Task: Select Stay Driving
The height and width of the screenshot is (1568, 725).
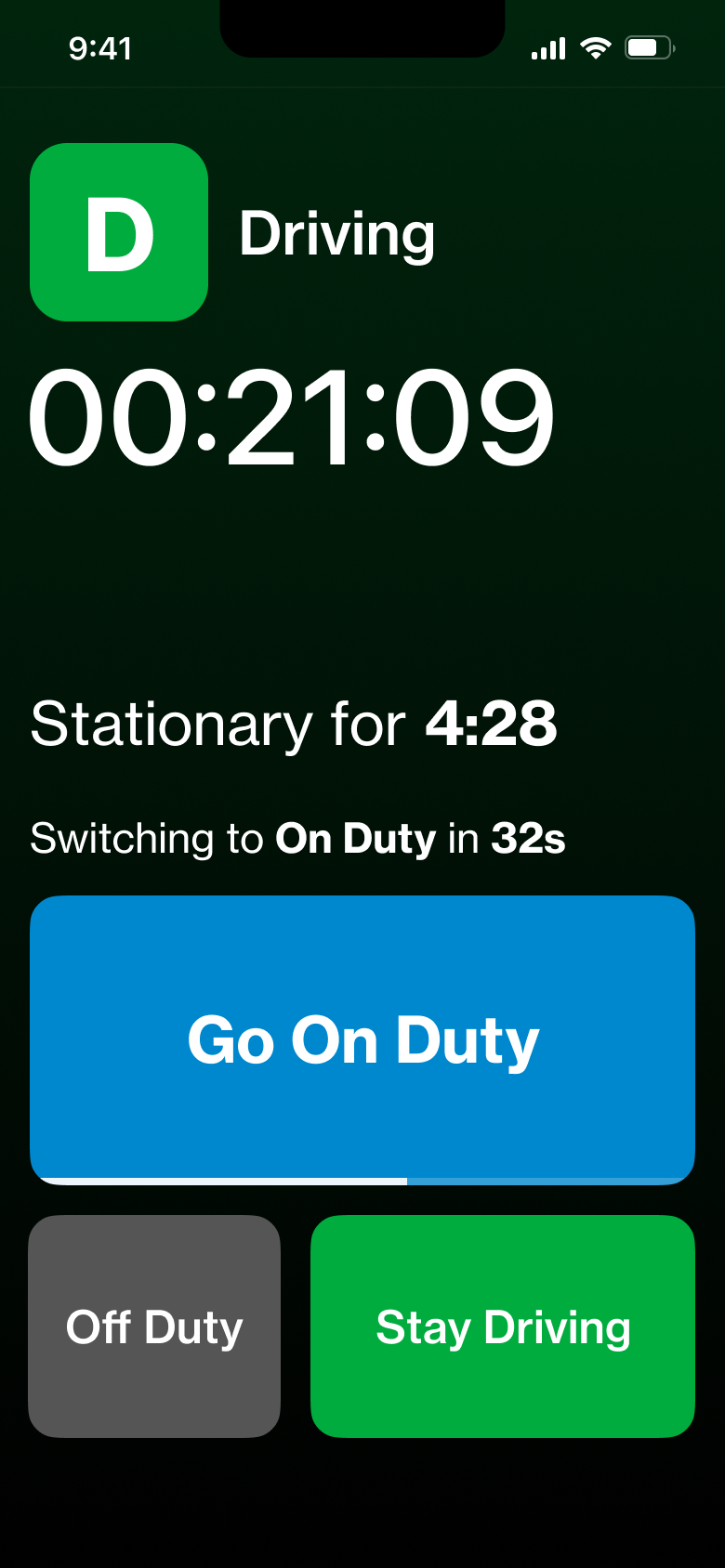Action: [503, 1326]
